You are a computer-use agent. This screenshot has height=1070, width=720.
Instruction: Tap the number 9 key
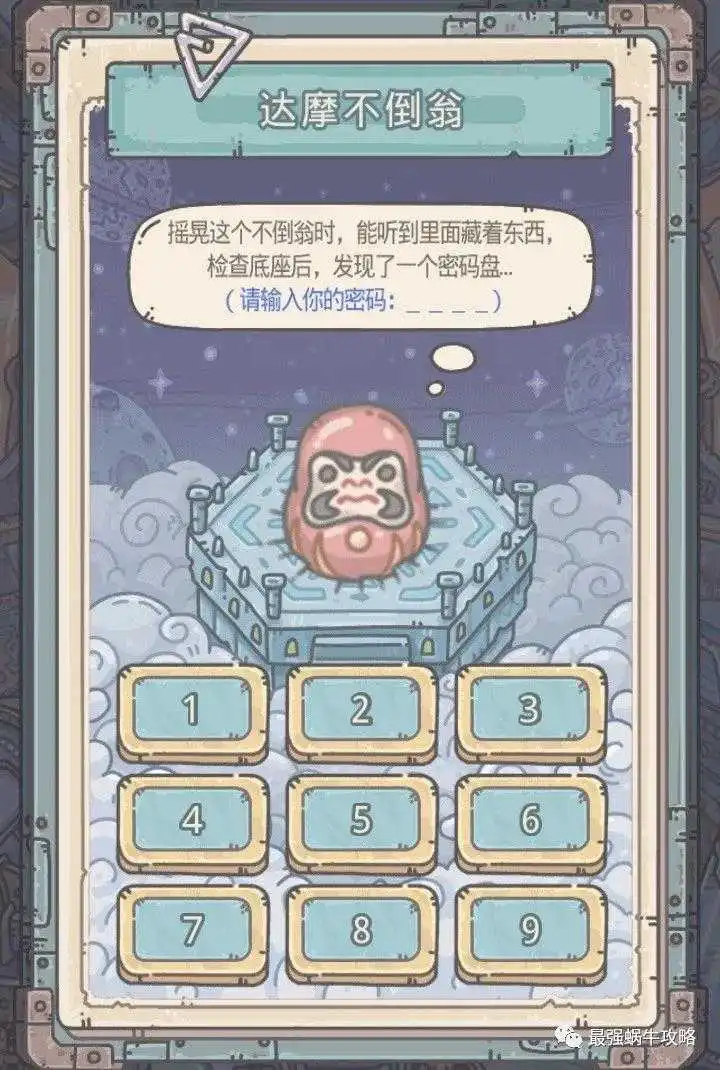(x=530, y=930)
